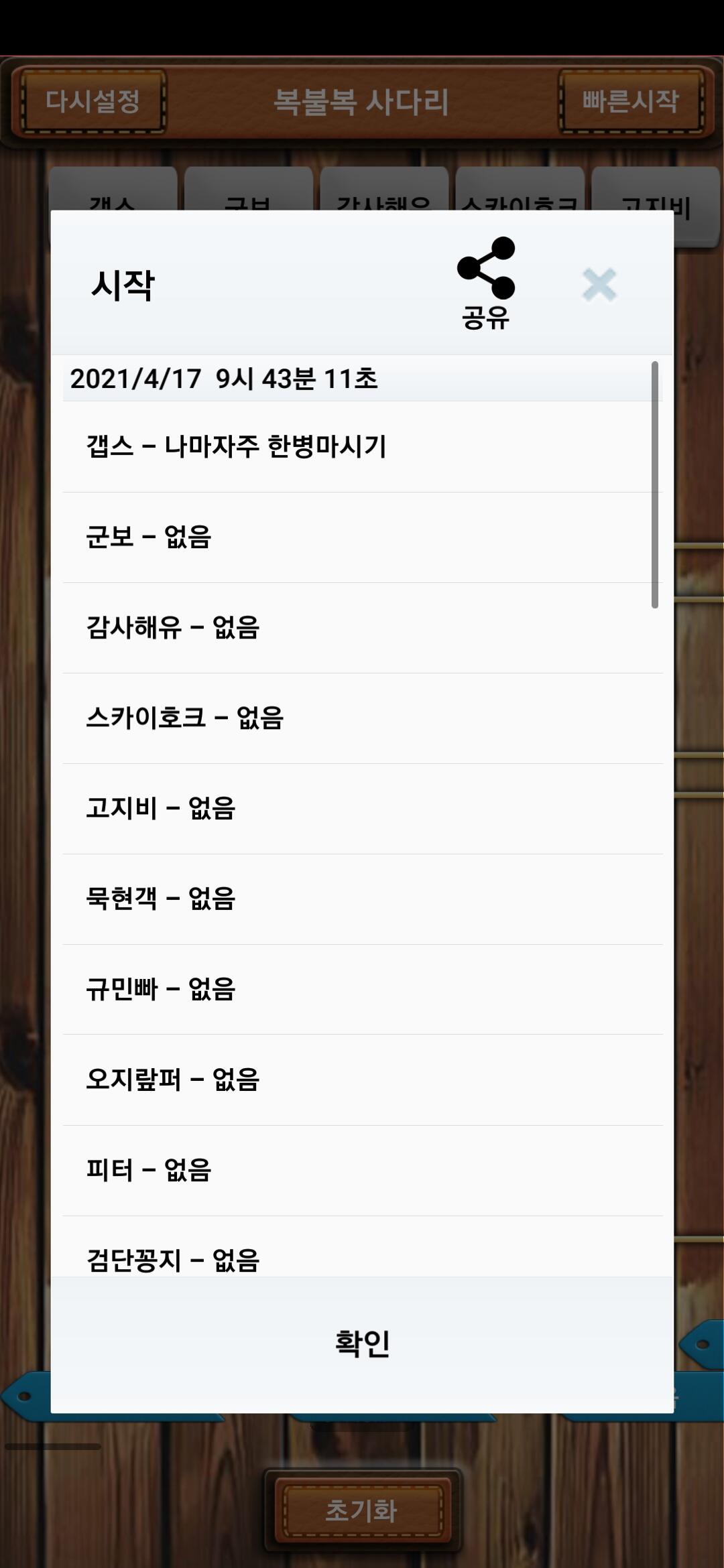
Task: Tap the 다시설정 button
Action: tap(93, 102)
